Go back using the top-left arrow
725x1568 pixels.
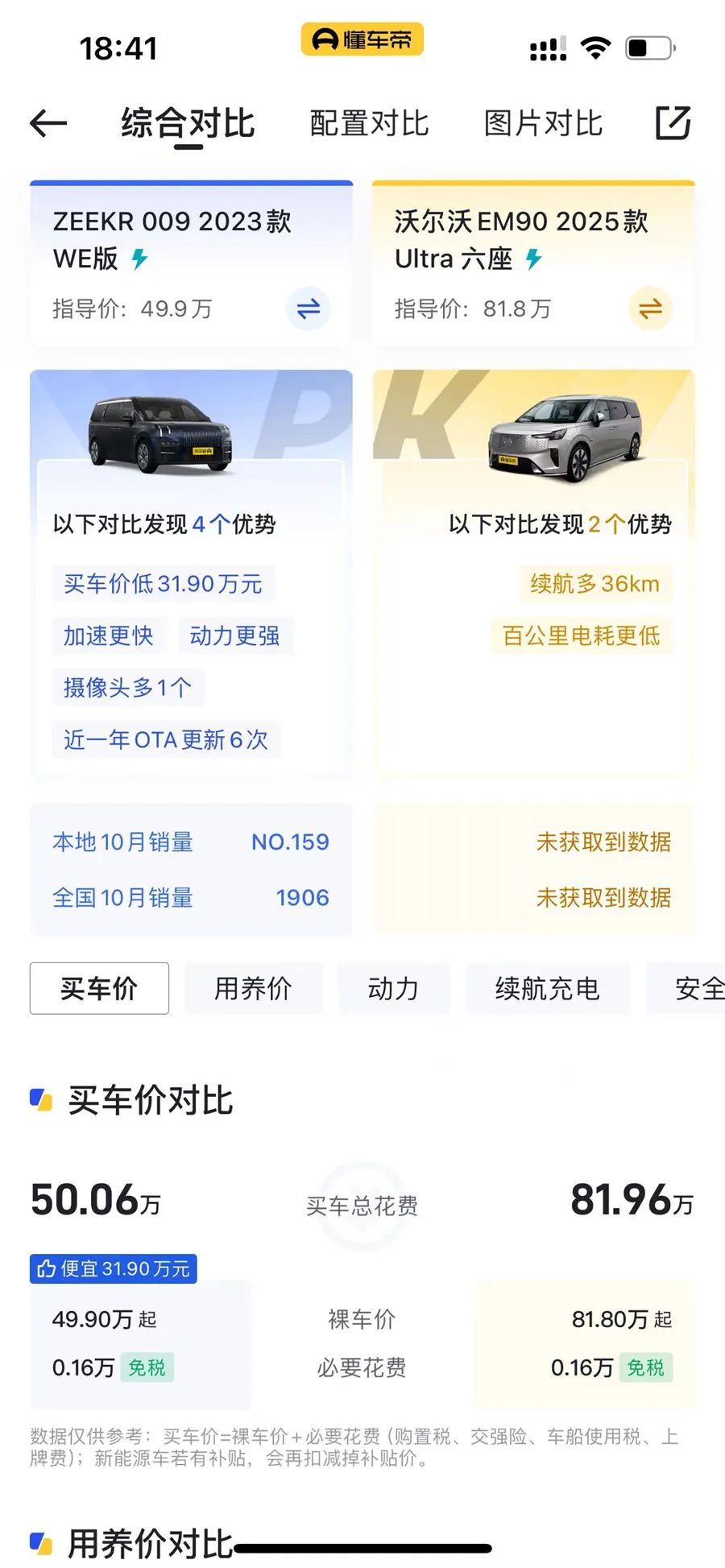[48, 123]
